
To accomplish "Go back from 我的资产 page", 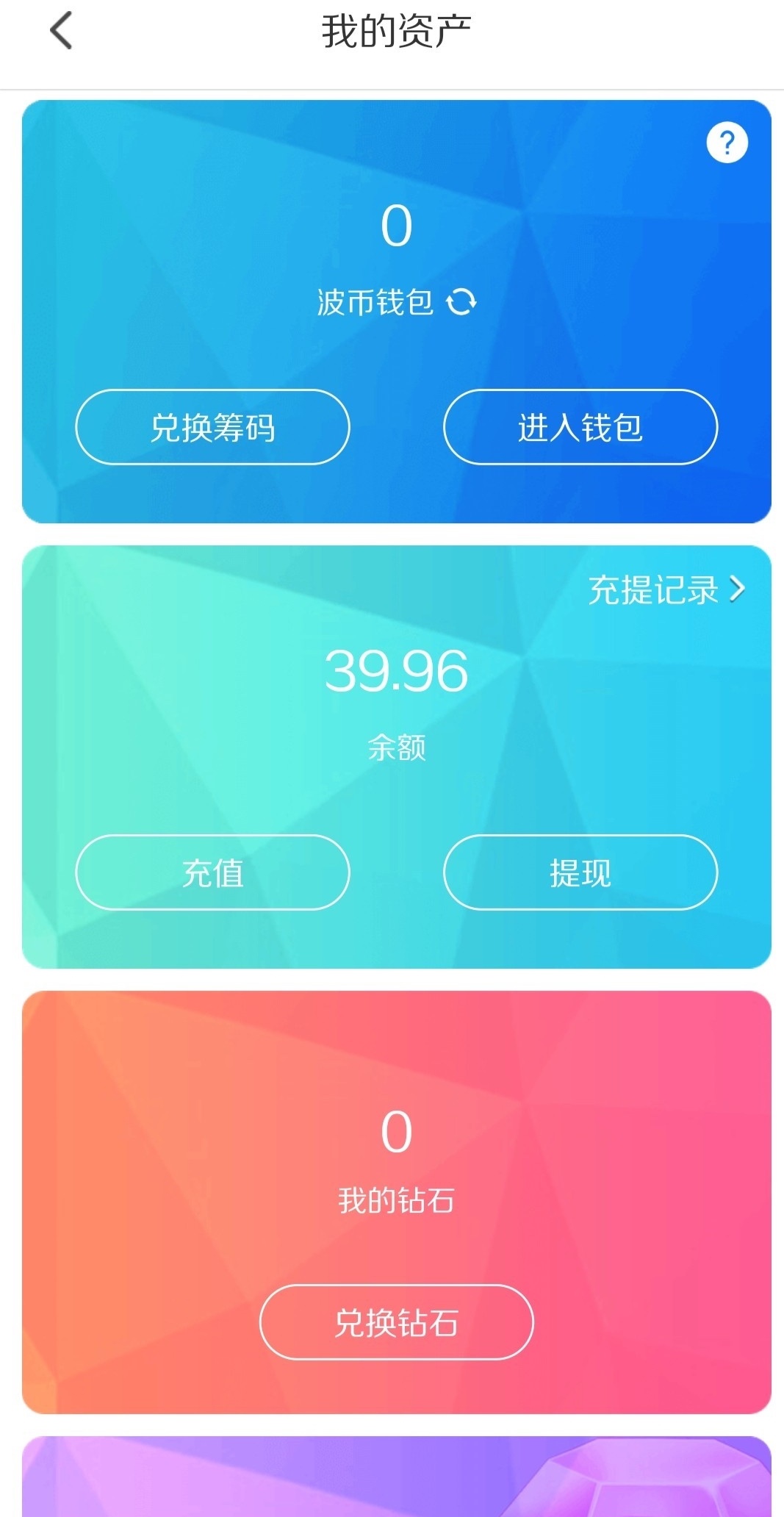I will pyautogui.click(x=61, y=32).
